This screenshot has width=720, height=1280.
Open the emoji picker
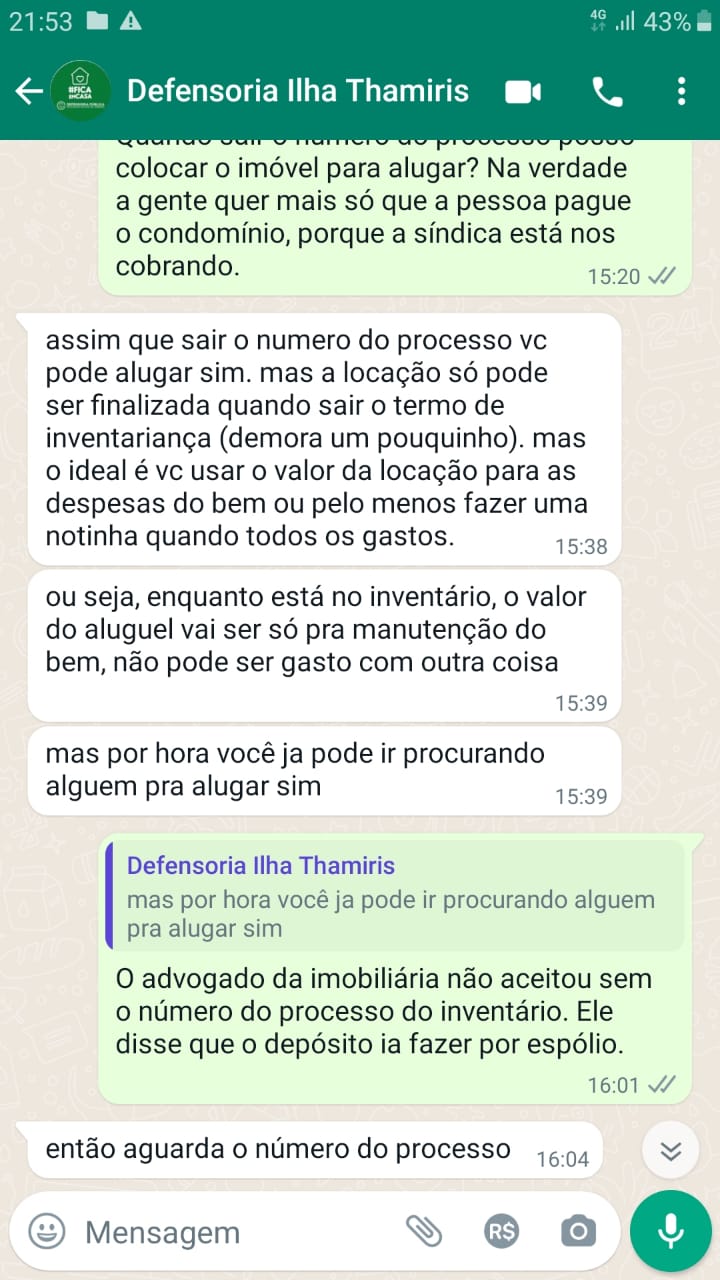[x=46, y=1231]
